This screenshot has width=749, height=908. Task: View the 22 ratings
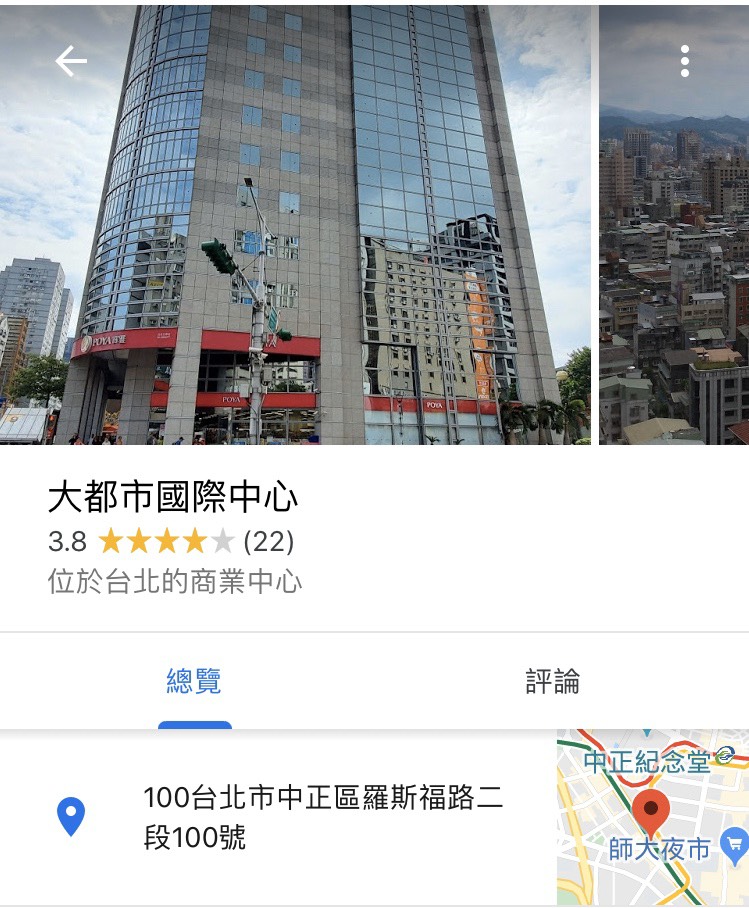click(x=268, y=542)
